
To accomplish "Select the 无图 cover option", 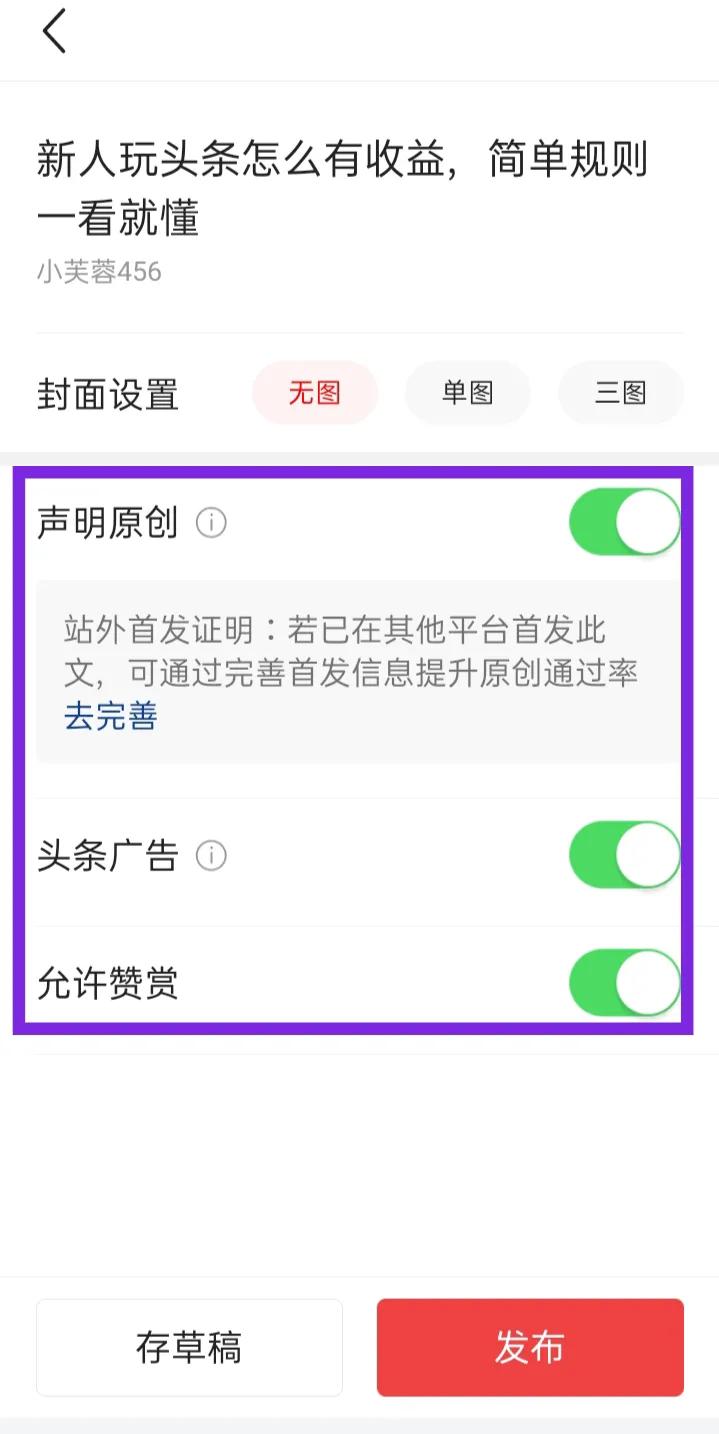I will tap(315, 393).
